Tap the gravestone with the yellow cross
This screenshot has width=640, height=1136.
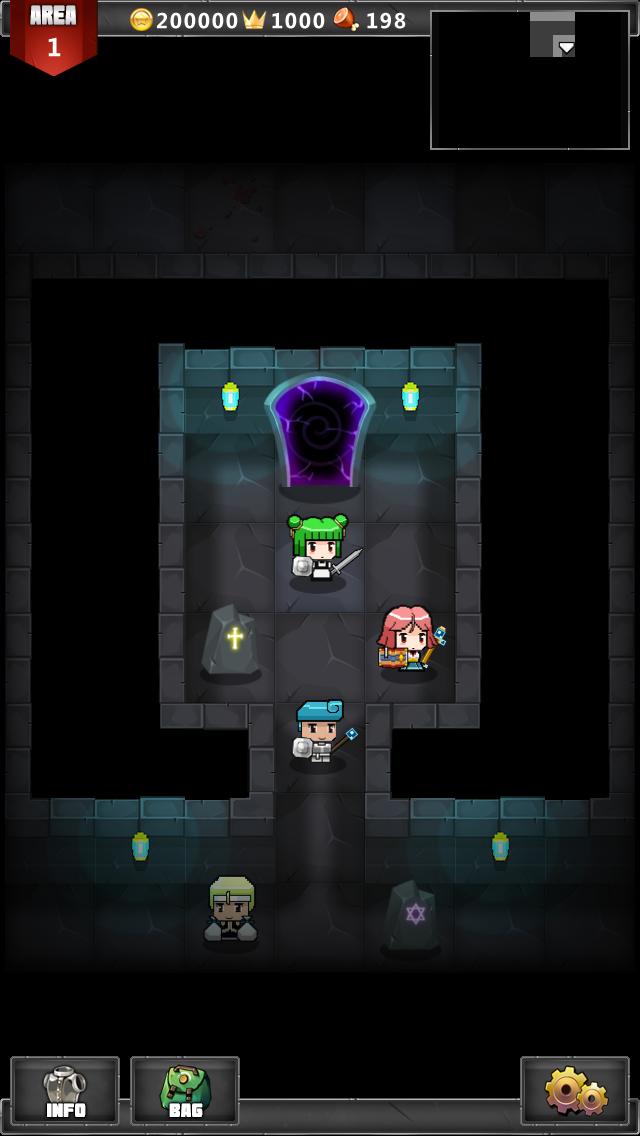tap(232, 643)
